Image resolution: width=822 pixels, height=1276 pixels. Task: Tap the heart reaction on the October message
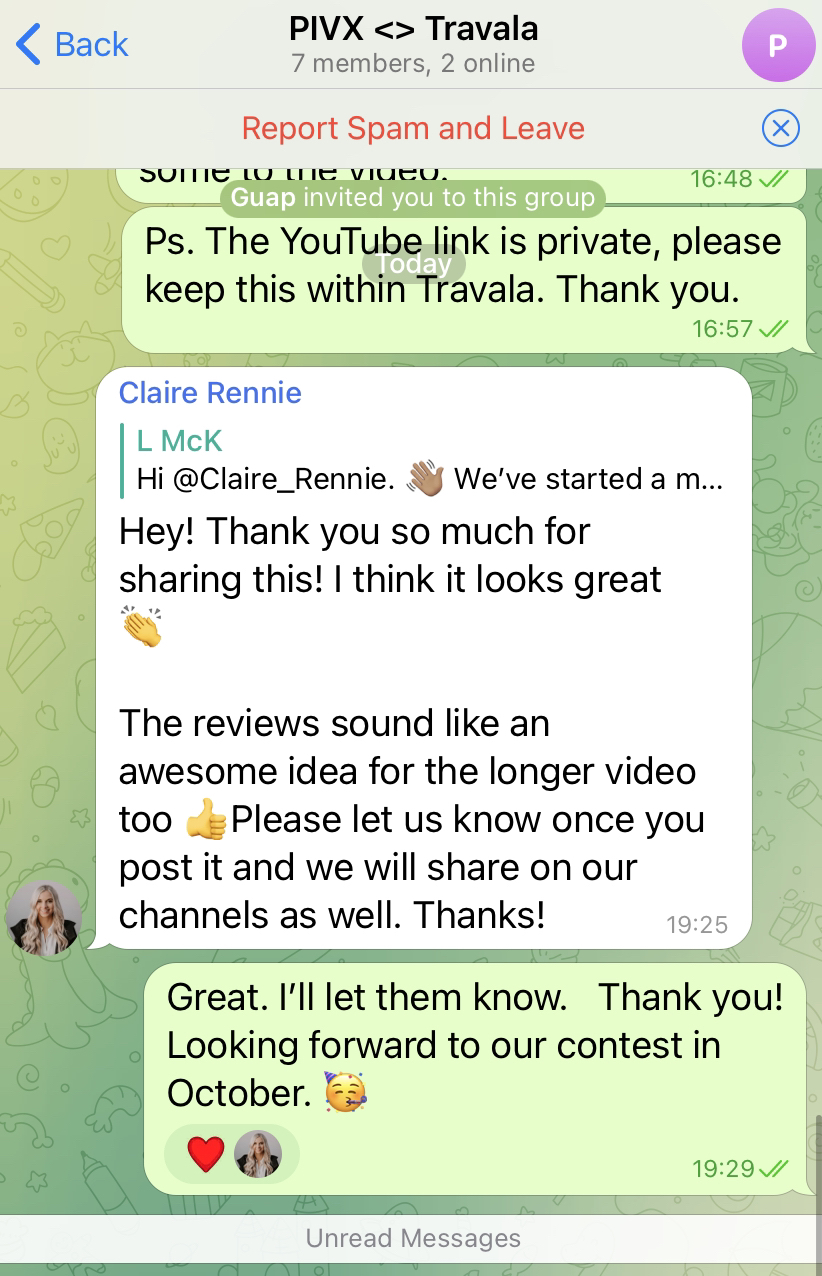tap(206, 1155)
